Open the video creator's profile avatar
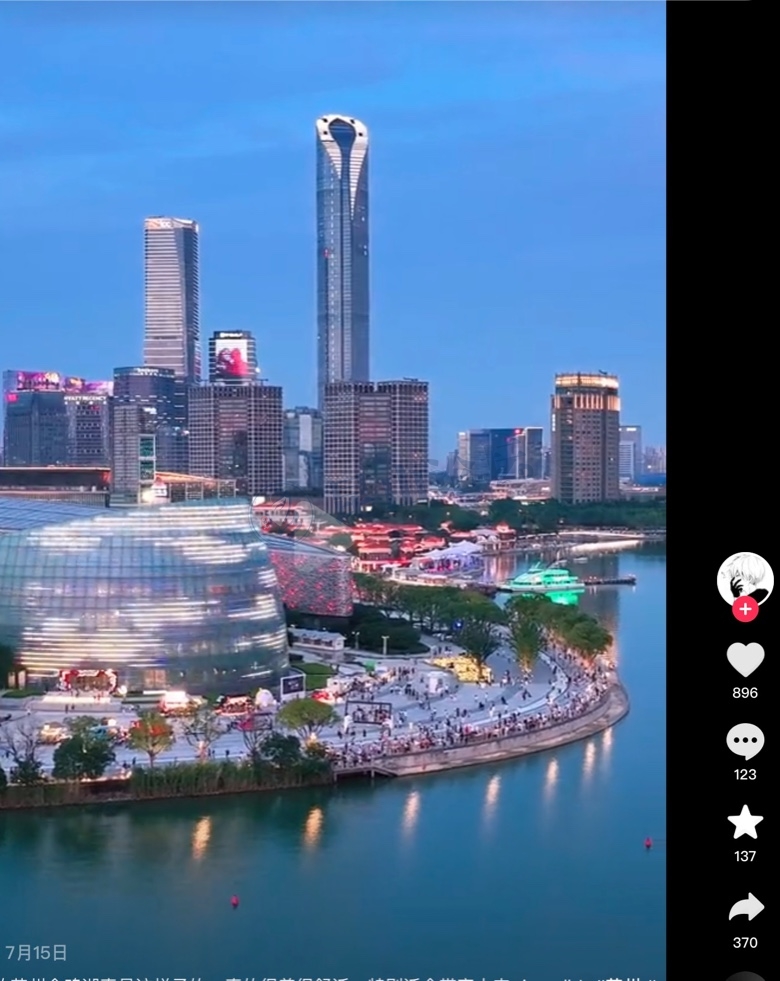Screen dimensions: 780x981 (745, 578)
